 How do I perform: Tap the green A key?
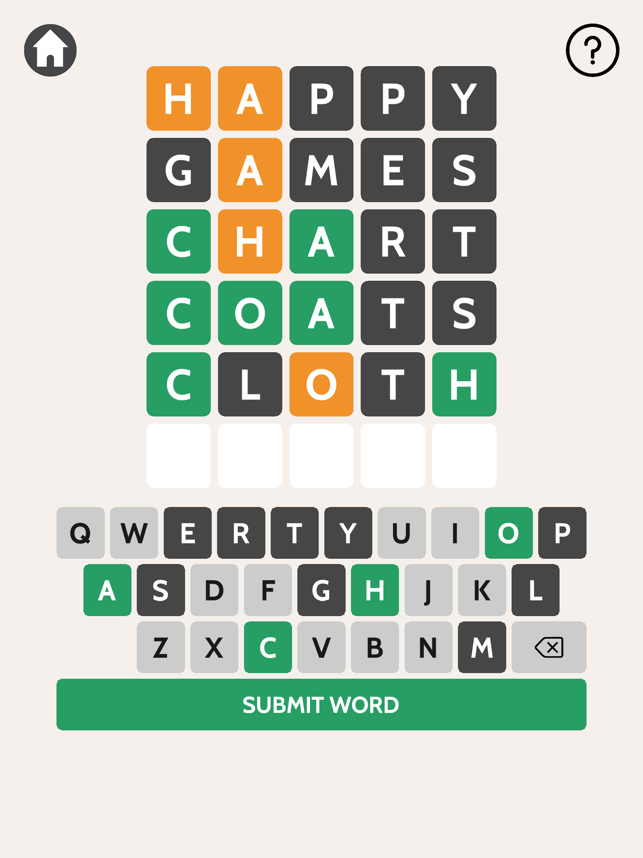[x=107, y=591]
